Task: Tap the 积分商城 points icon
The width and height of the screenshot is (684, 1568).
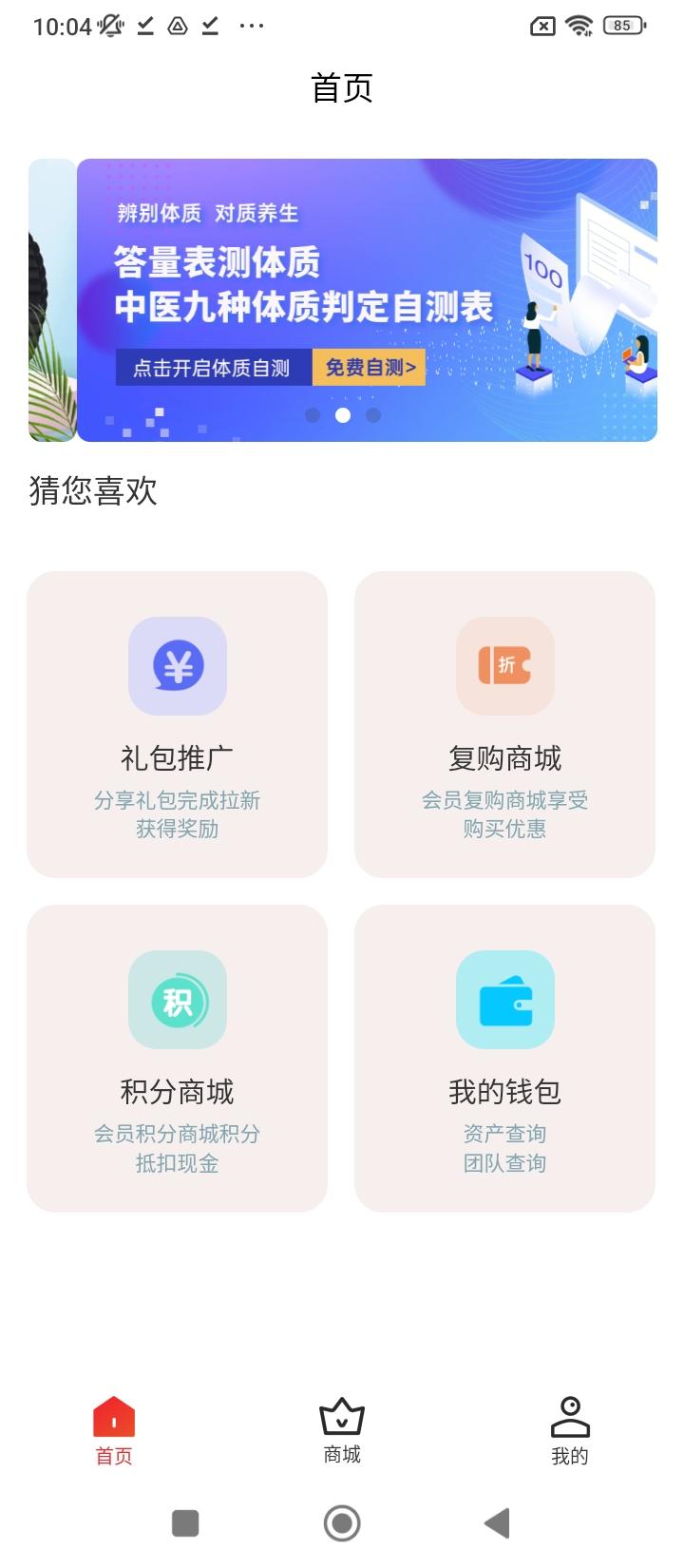Action: [177, 1000]
